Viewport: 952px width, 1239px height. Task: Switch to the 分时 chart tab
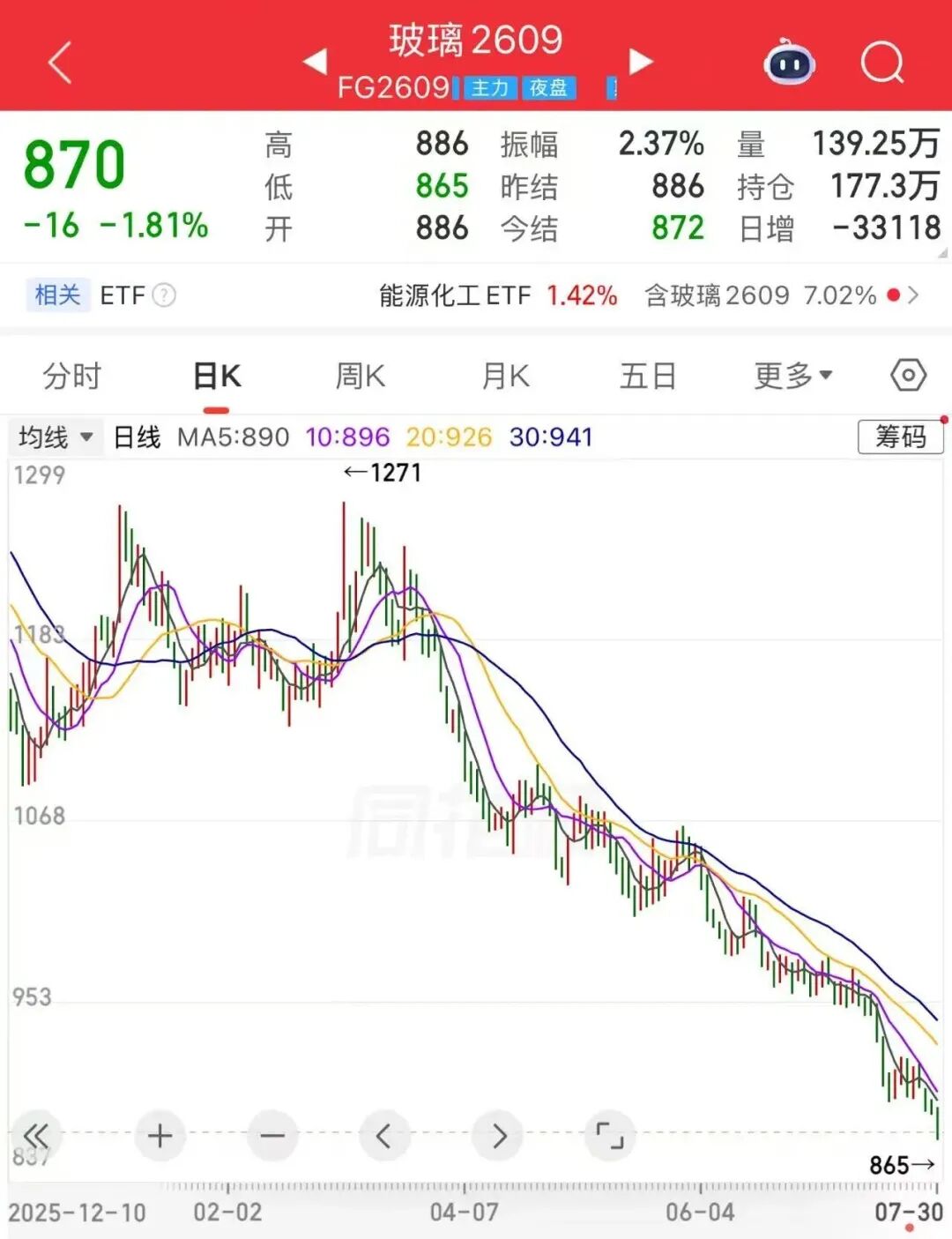pos(72,377)
